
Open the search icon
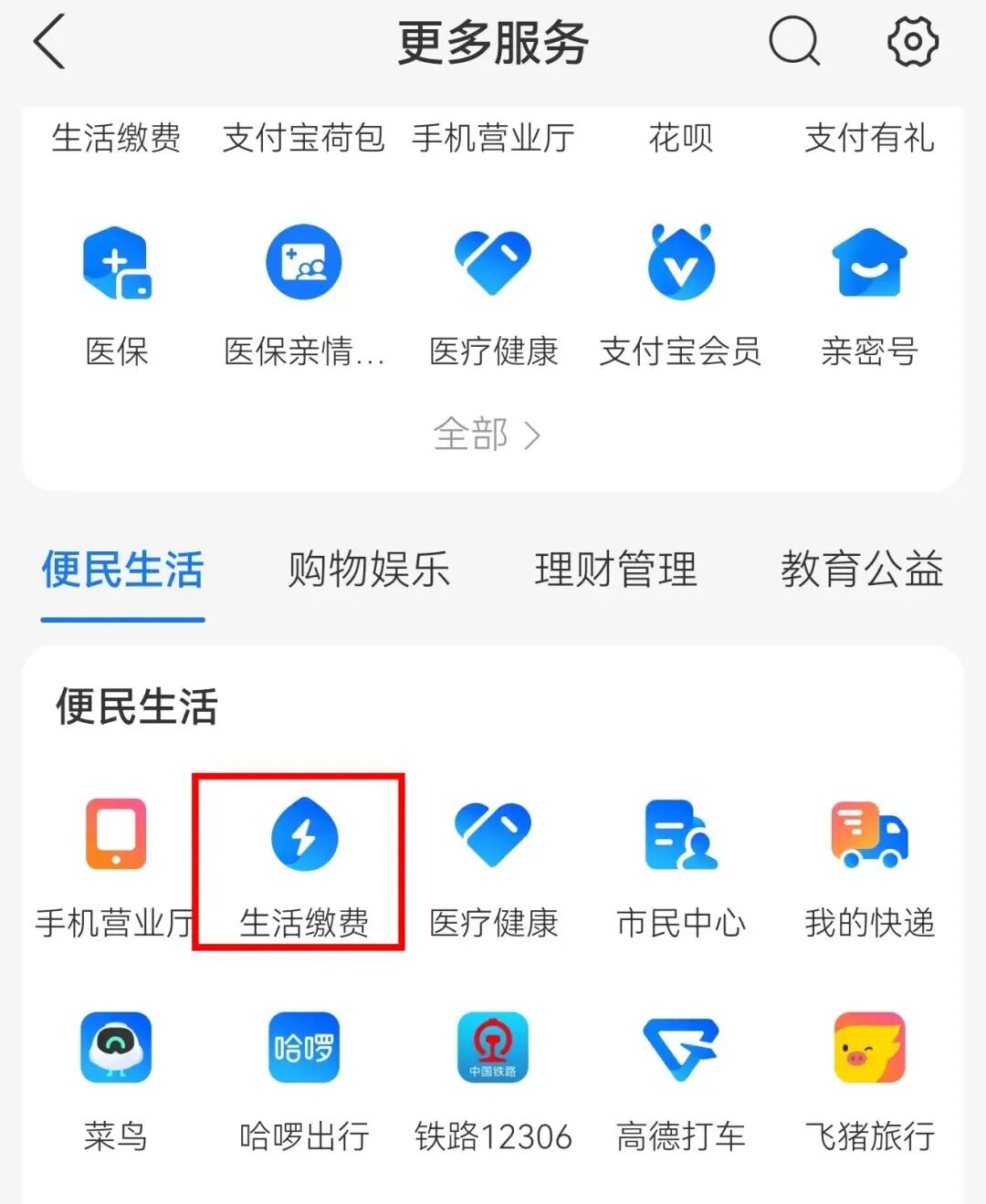coord(793,42)
